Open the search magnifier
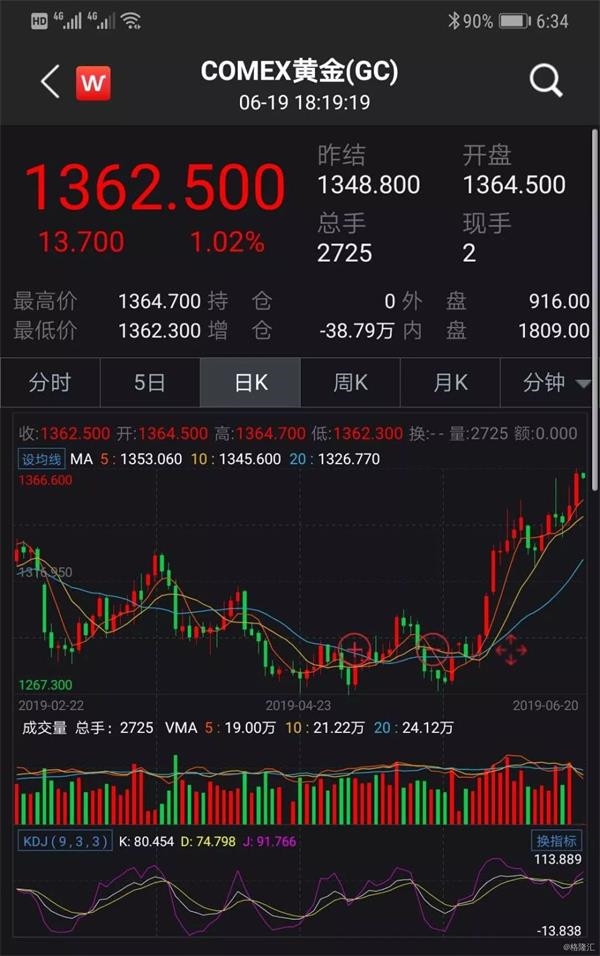The image size is (600, 956). tap(545, 81)
